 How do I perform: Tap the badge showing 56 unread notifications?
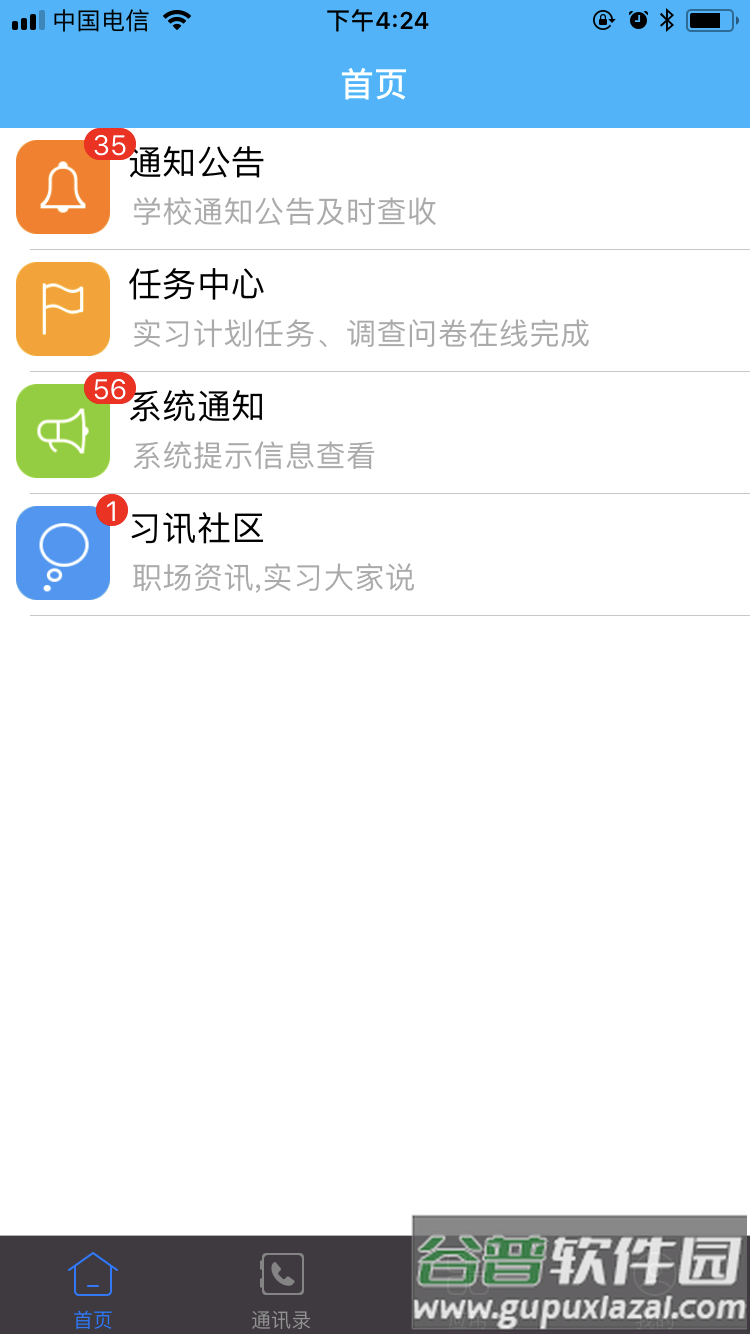pos(110,386)
